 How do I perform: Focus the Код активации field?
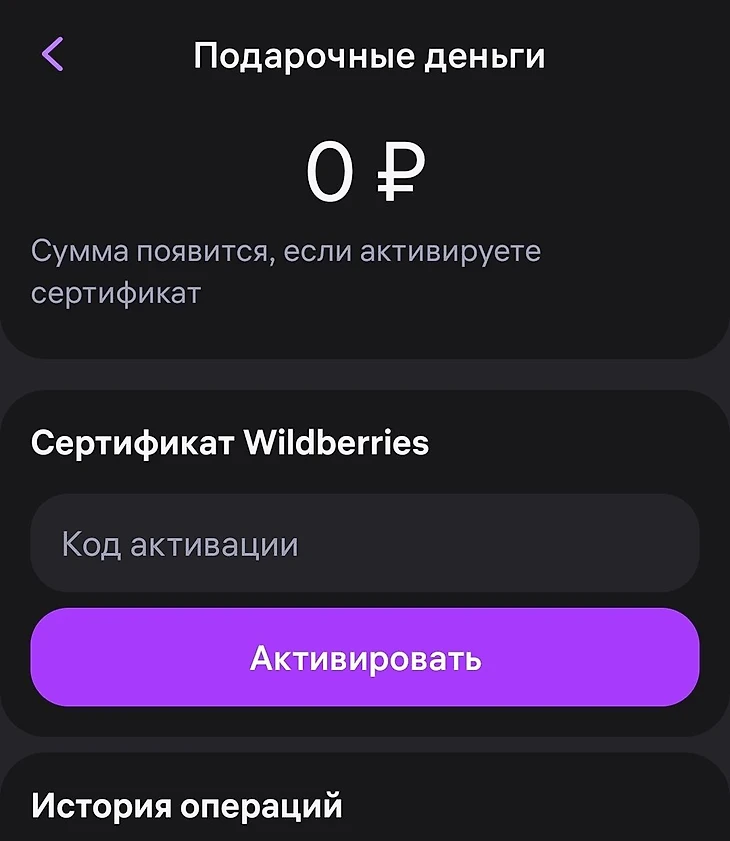click(x=364, y=544)
